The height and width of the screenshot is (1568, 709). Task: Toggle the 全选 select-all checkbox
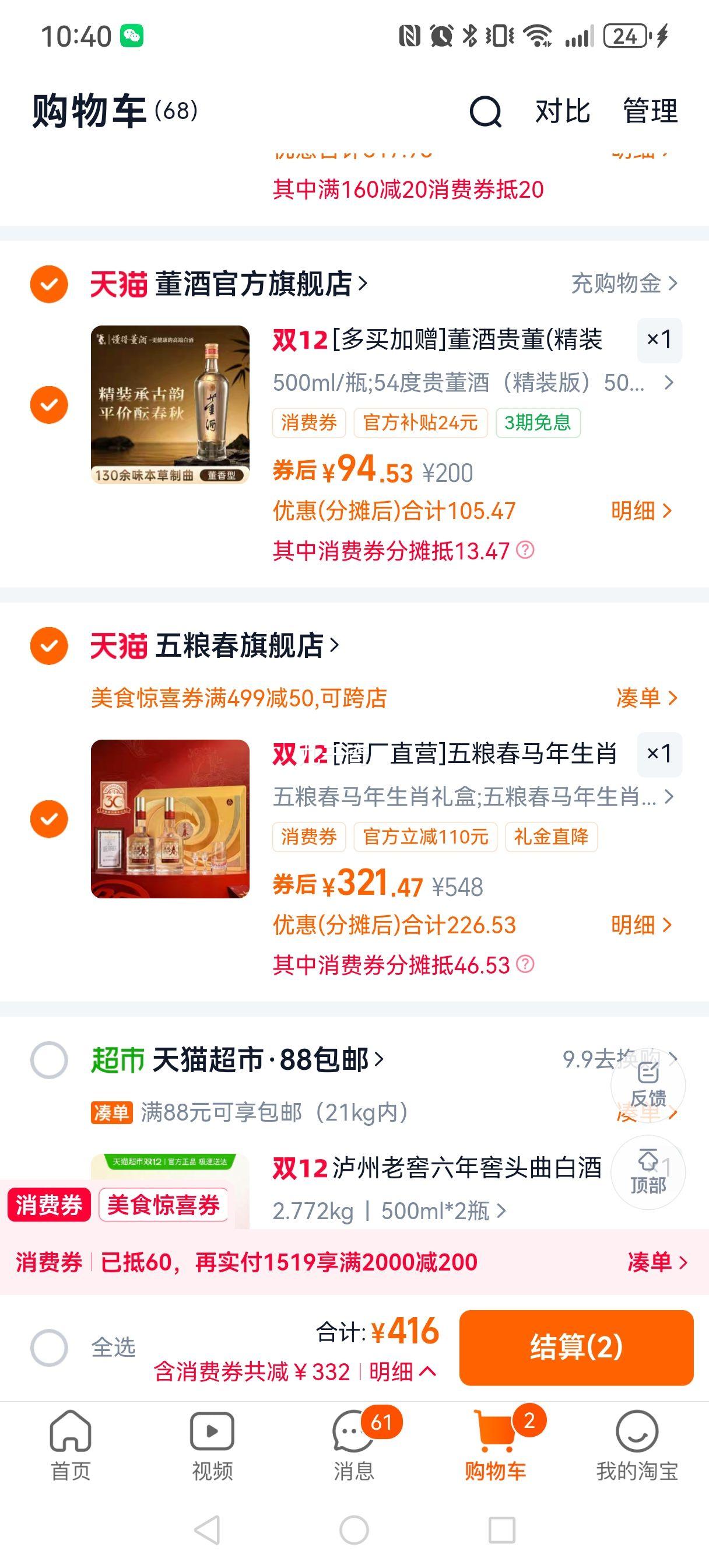49,1347
